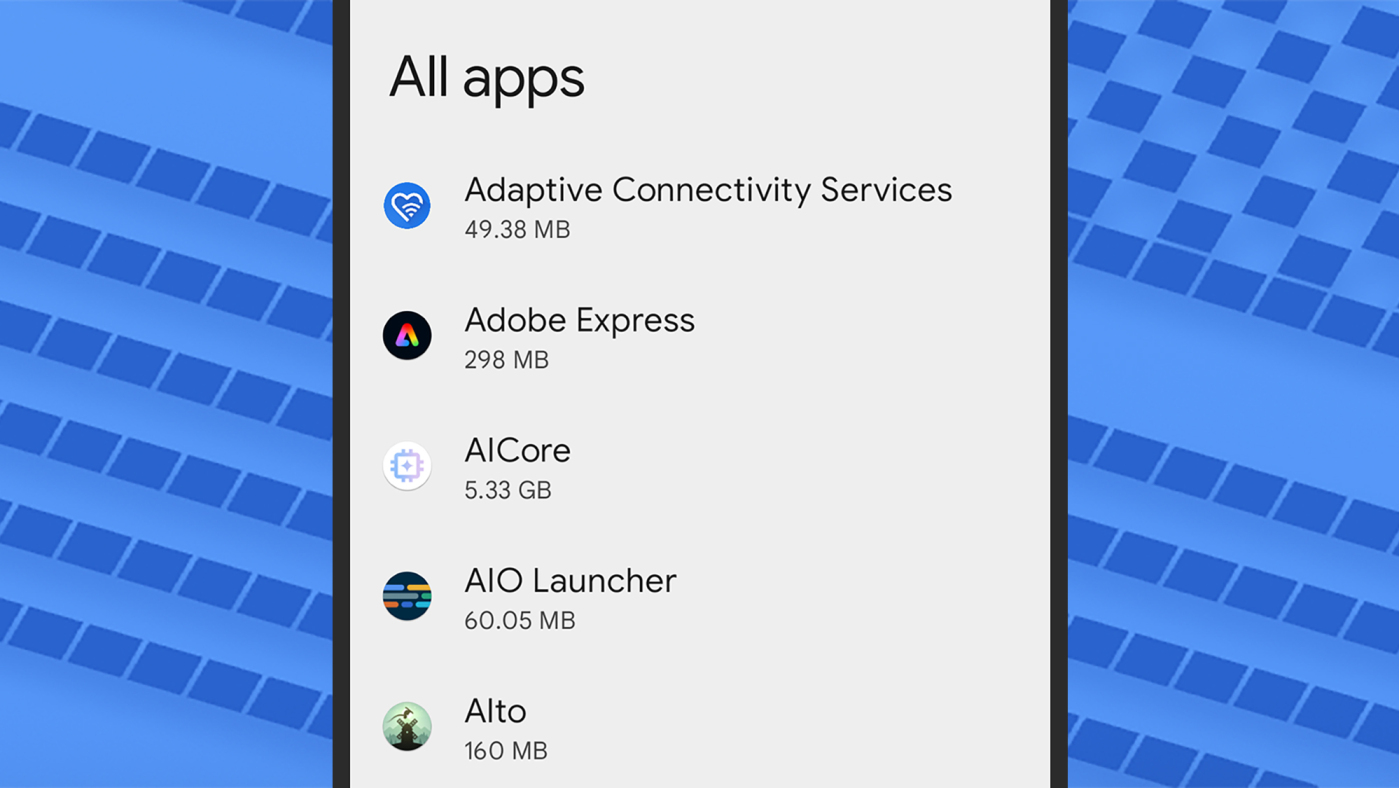This screenshot has height=788, width=1399.
Task: View AIO Launcher app details
Action: [x=570, y=596]
